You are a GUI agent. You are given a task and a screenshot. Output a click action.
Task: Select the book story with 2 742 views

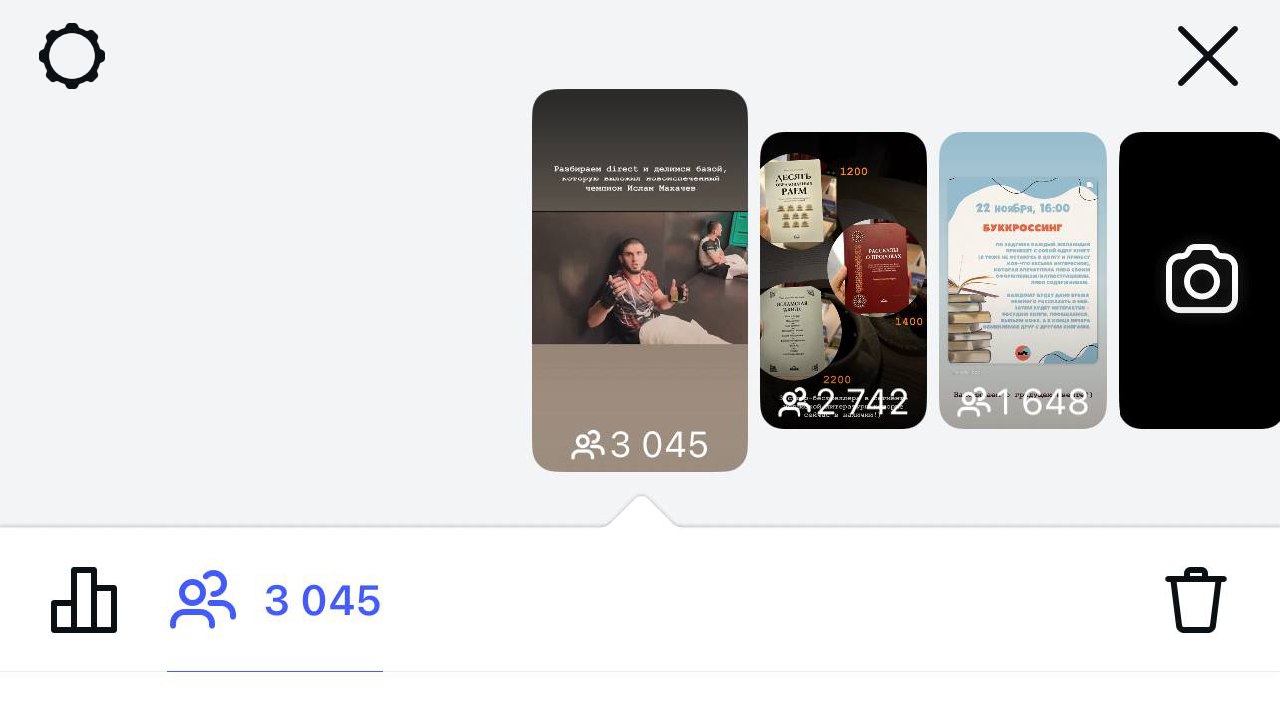coord(843,280)
